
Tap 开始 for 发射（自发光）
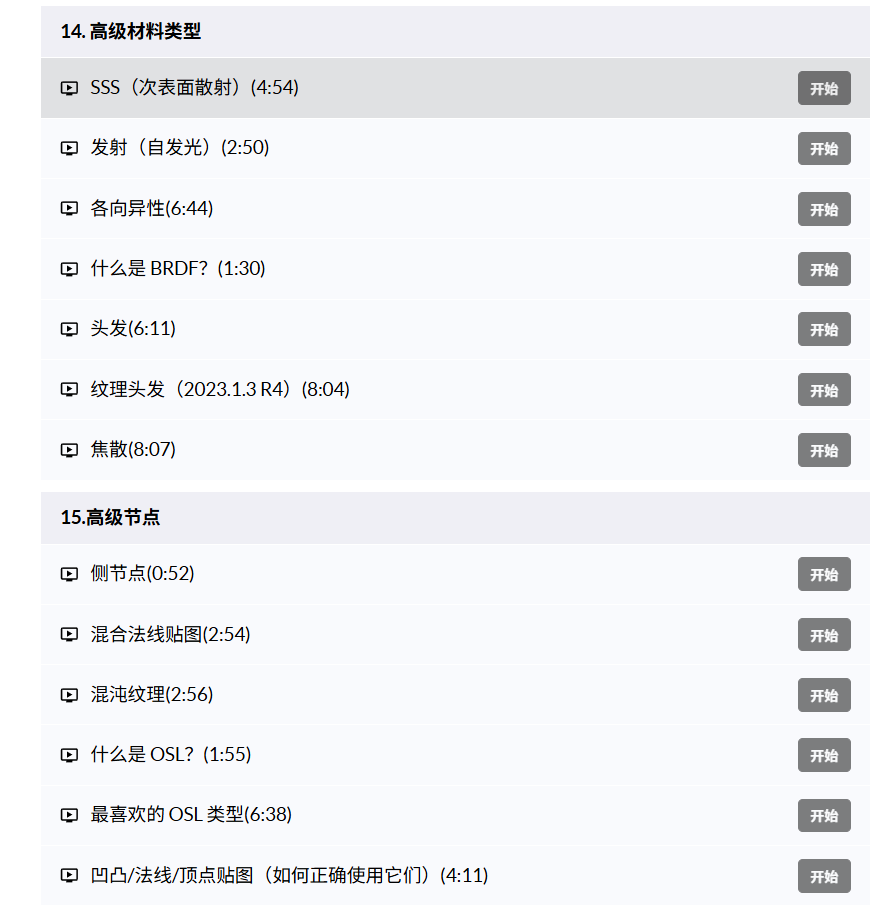pos(824,149)
